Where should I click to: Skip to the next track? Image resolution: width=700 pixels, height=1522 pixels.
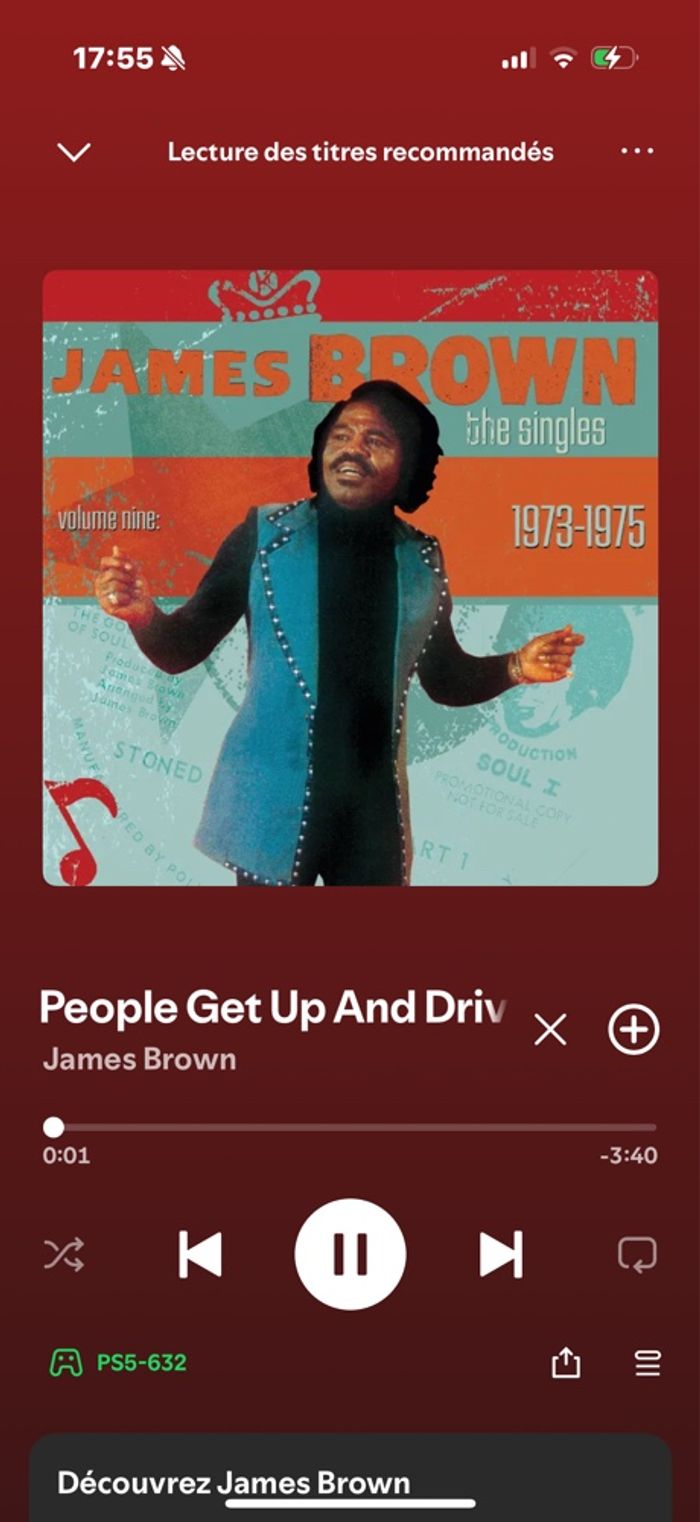point(500,1254)
